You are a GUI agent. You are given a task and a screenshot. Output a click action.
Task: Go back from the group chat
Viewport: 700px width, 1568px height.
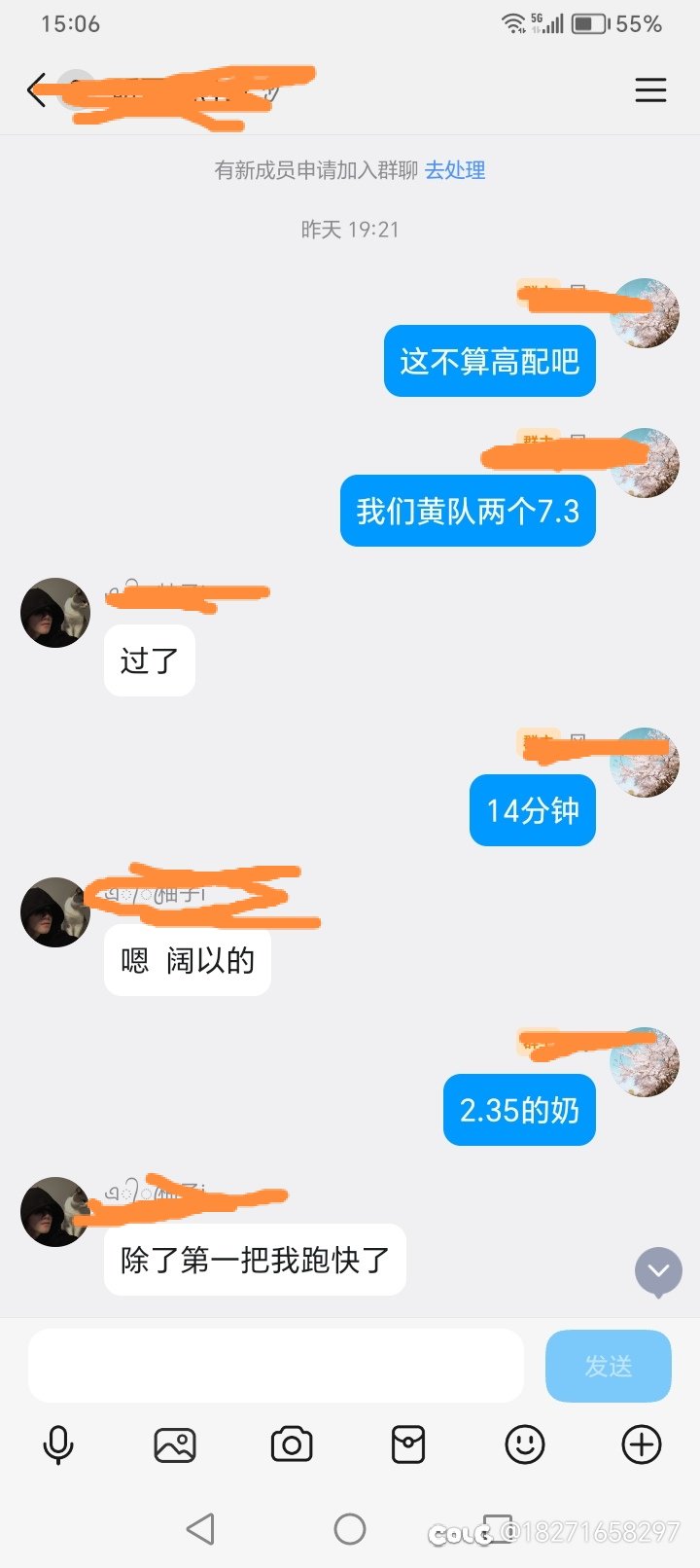(x=37, y=90)
